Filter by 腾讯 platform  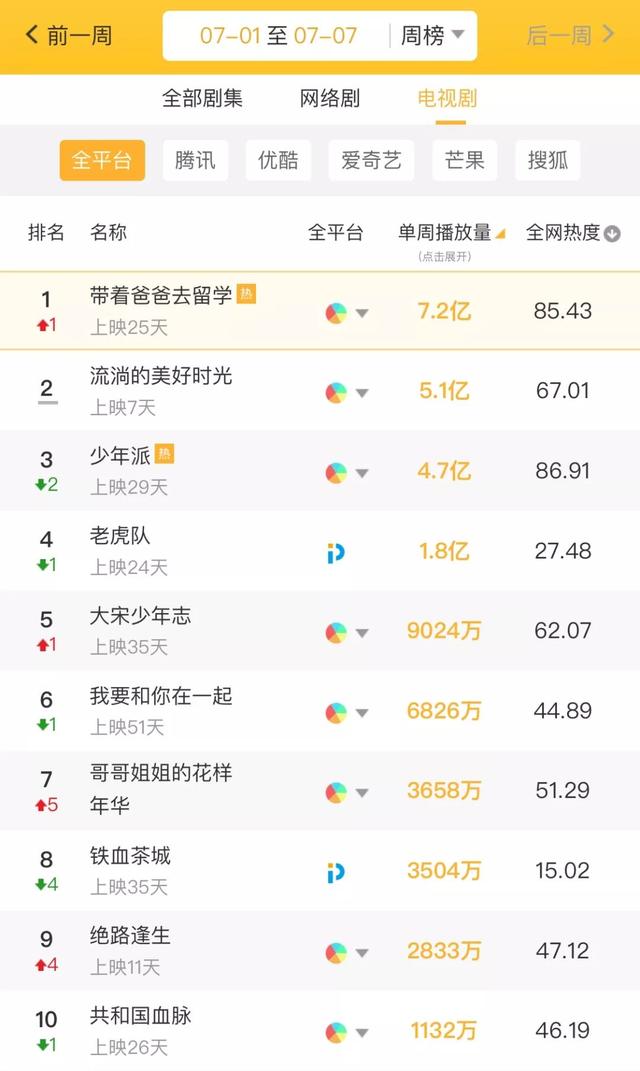point(195,161)
